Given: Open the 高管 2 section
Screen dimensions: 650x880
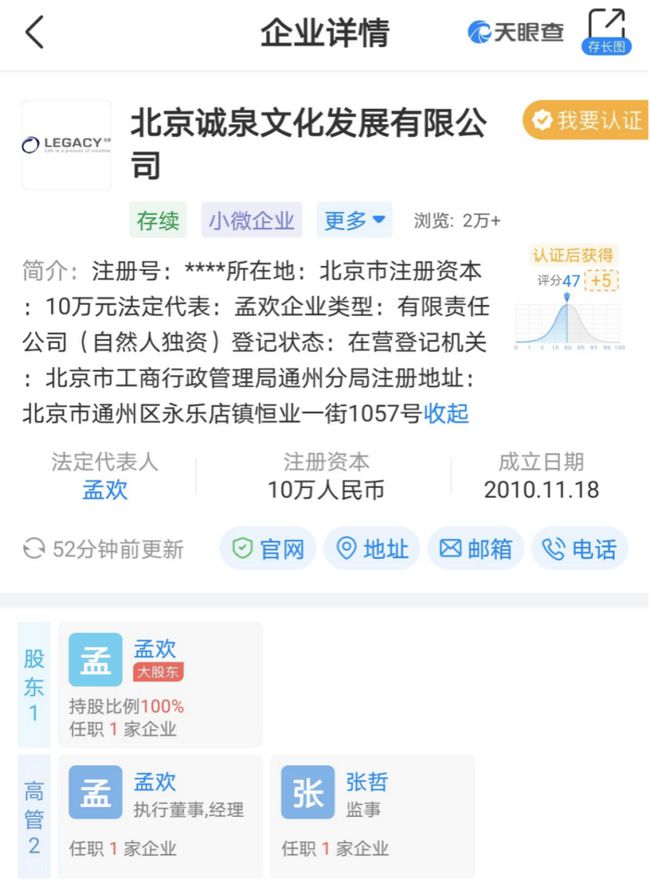Looking at the screenshot, I should (x=34, y=815).
